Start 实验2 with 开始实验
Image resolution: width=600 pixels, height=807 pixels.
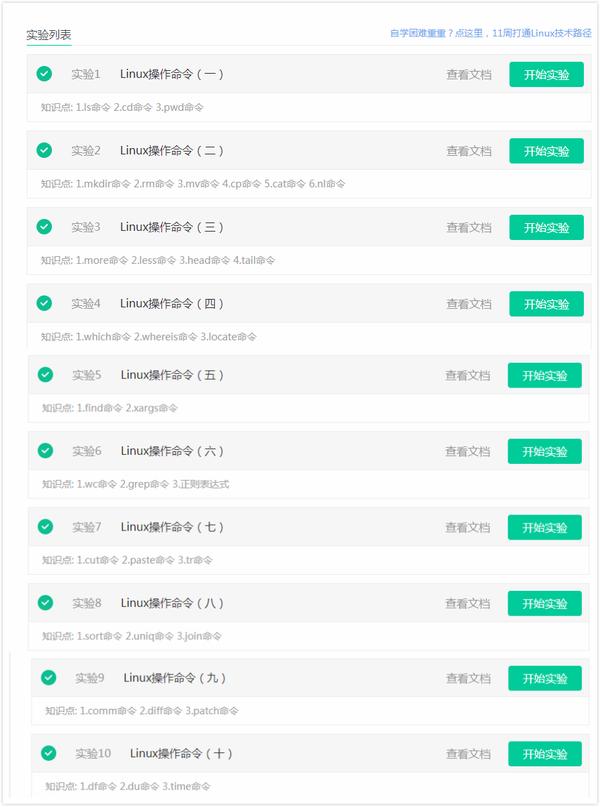(546, 151)
